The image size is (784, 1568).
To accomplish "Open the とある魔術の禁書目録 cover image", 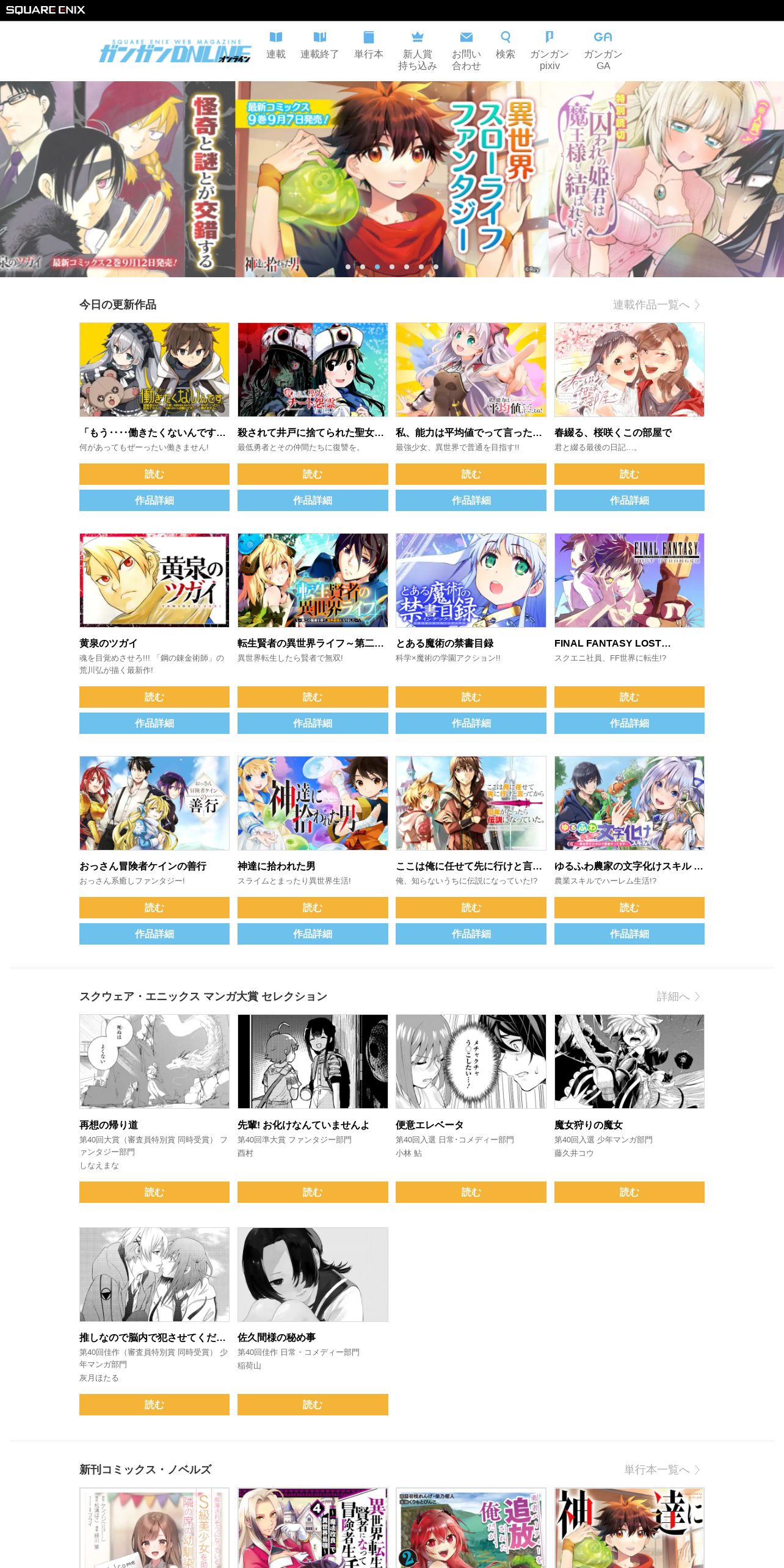I will pyautogui.click(x=470, y=580).
